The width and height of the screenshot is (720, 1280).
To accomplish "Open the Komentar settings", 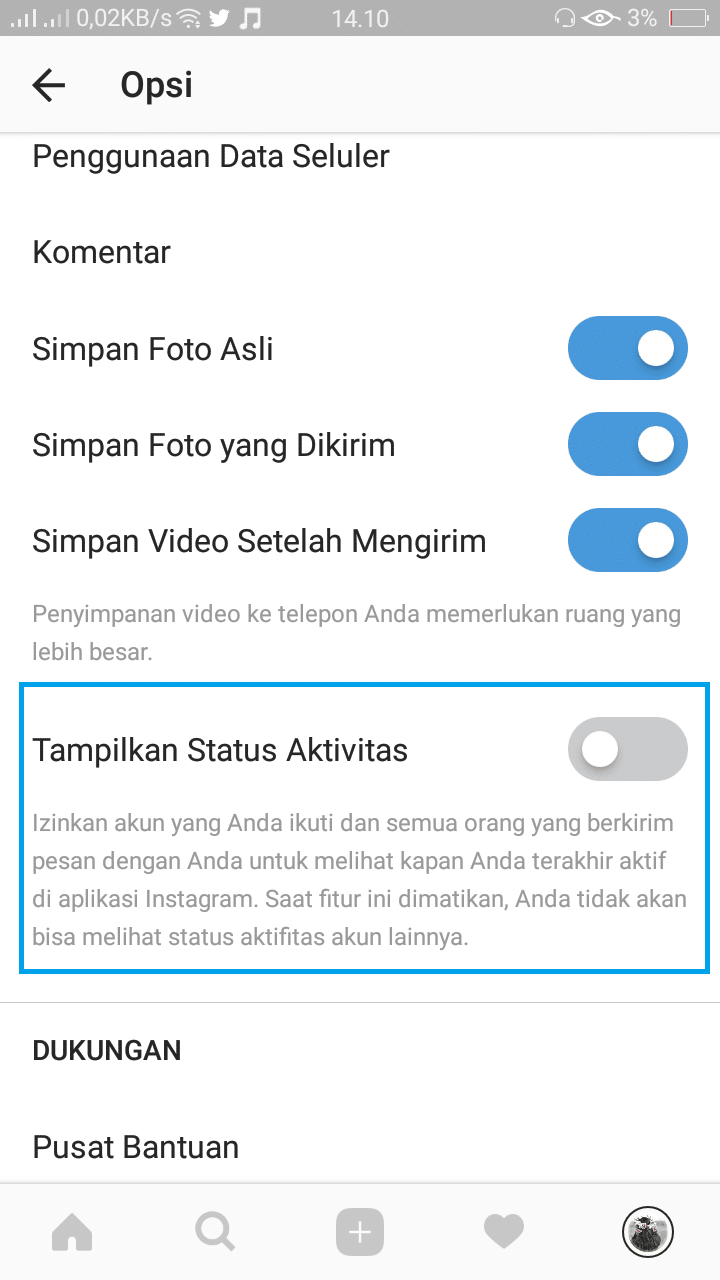I will 360,253.
